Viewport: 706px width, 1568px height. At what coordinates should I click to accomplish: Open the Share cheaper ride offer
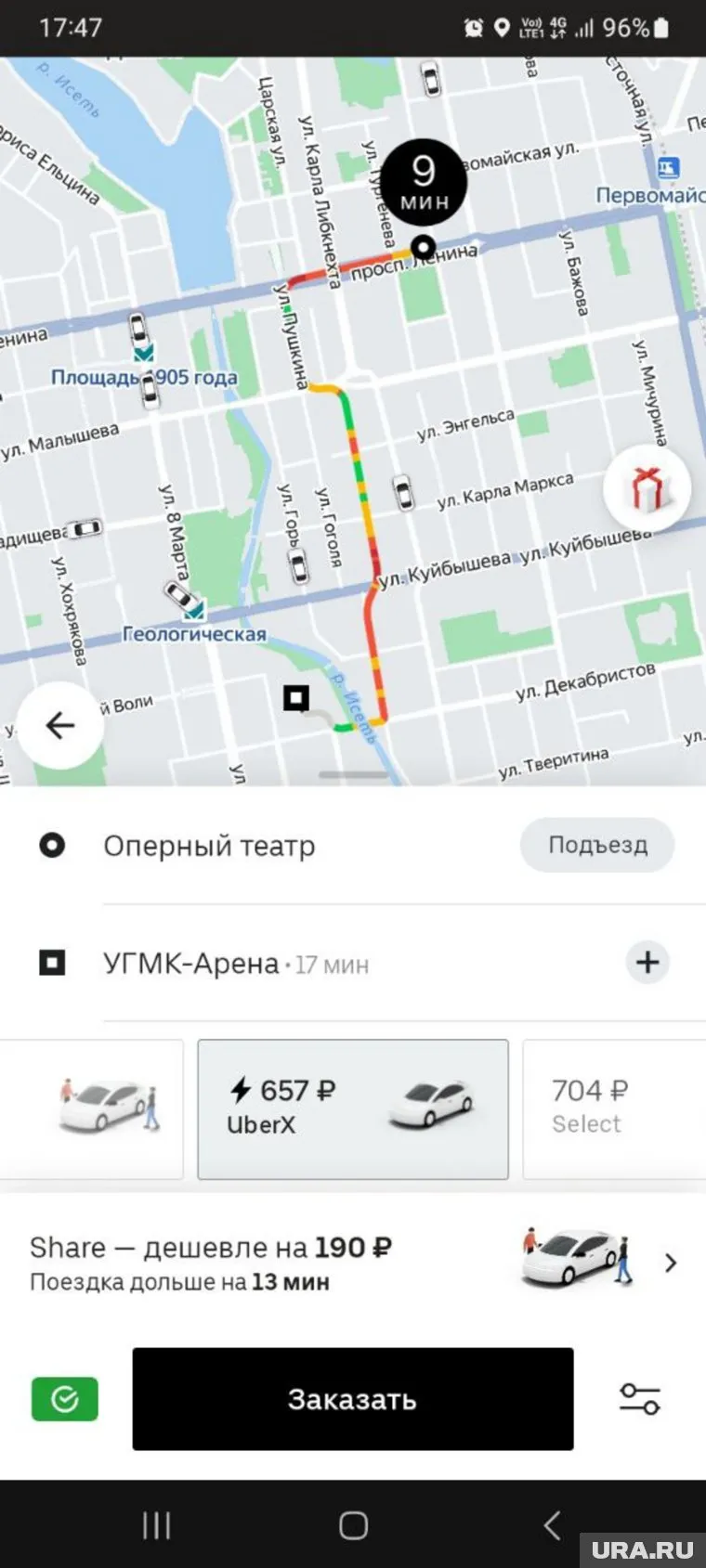coord(353,1263)
